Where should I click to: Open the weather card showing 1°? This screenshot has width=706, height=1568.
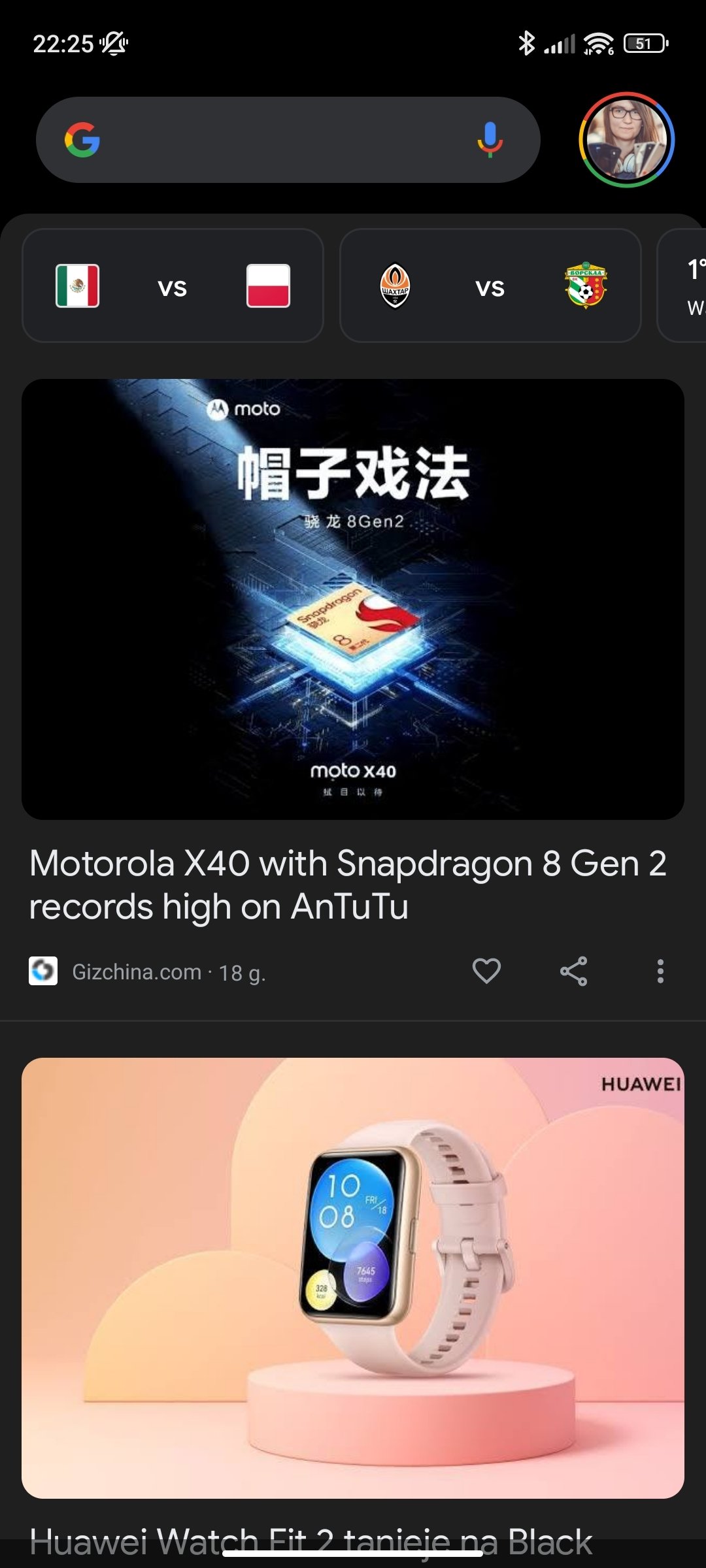click(682, 286)
